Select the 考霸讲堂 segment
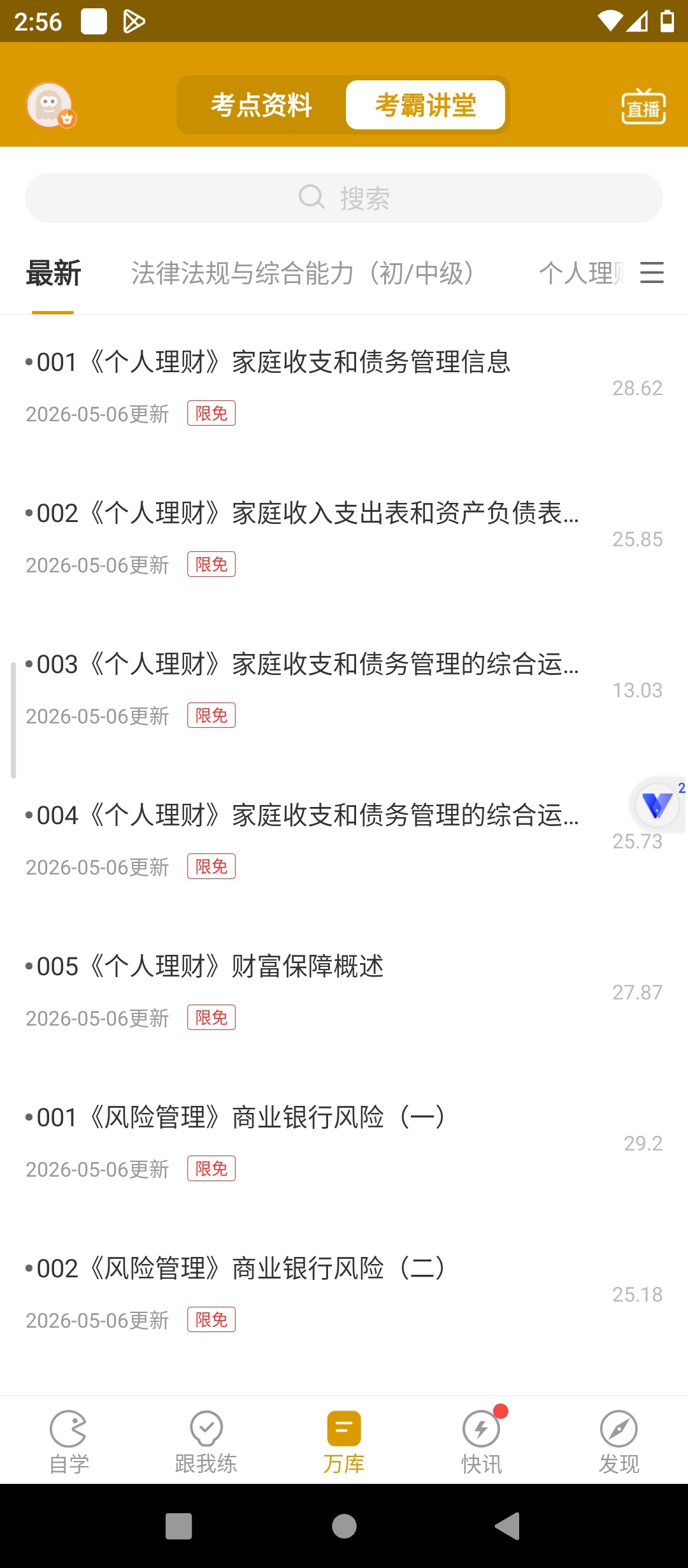The height and width of the screenshot is (1568, 688). click(x=426, y=105)
